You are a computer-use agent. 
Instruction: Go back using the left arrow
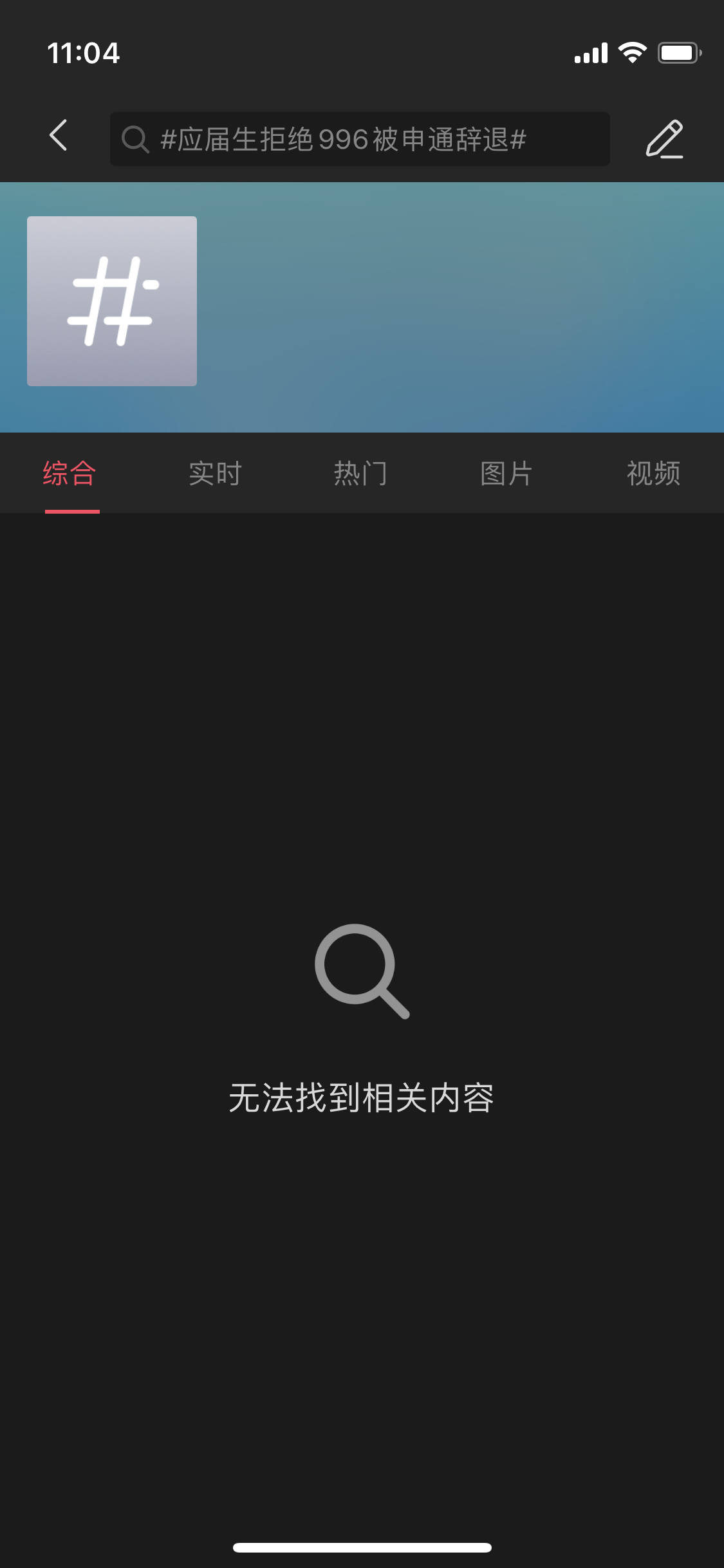[x=59, y=136]
